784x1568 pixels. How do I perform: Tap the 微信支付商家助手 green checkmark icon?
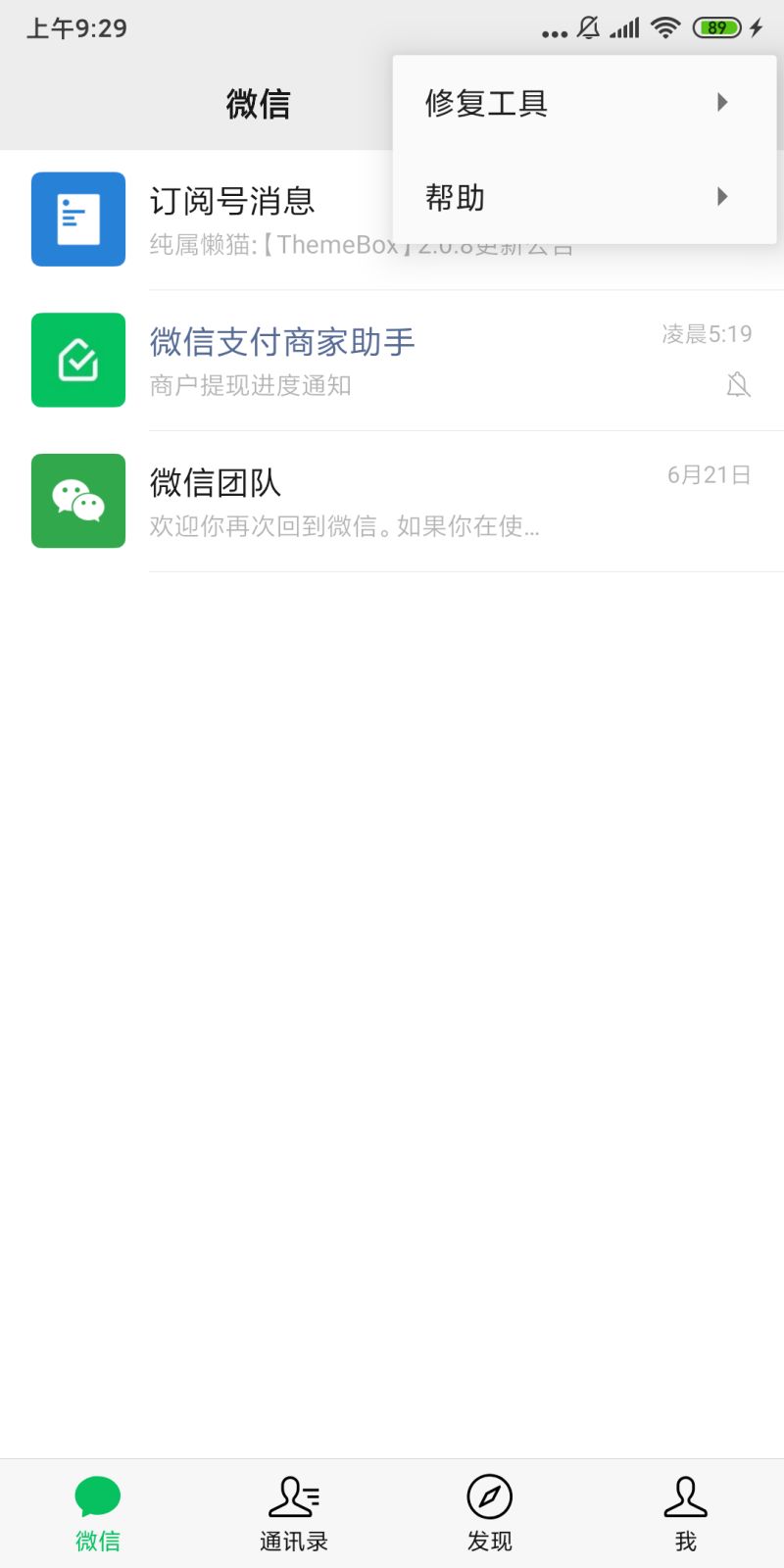click(77, 360)
